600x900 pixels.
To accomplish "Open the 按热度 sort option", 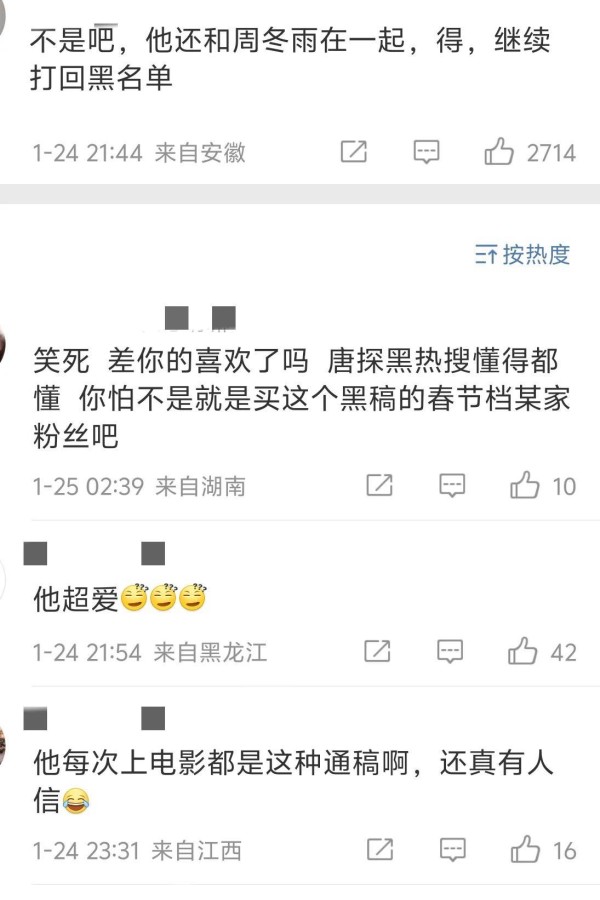I will pos(522,254).
